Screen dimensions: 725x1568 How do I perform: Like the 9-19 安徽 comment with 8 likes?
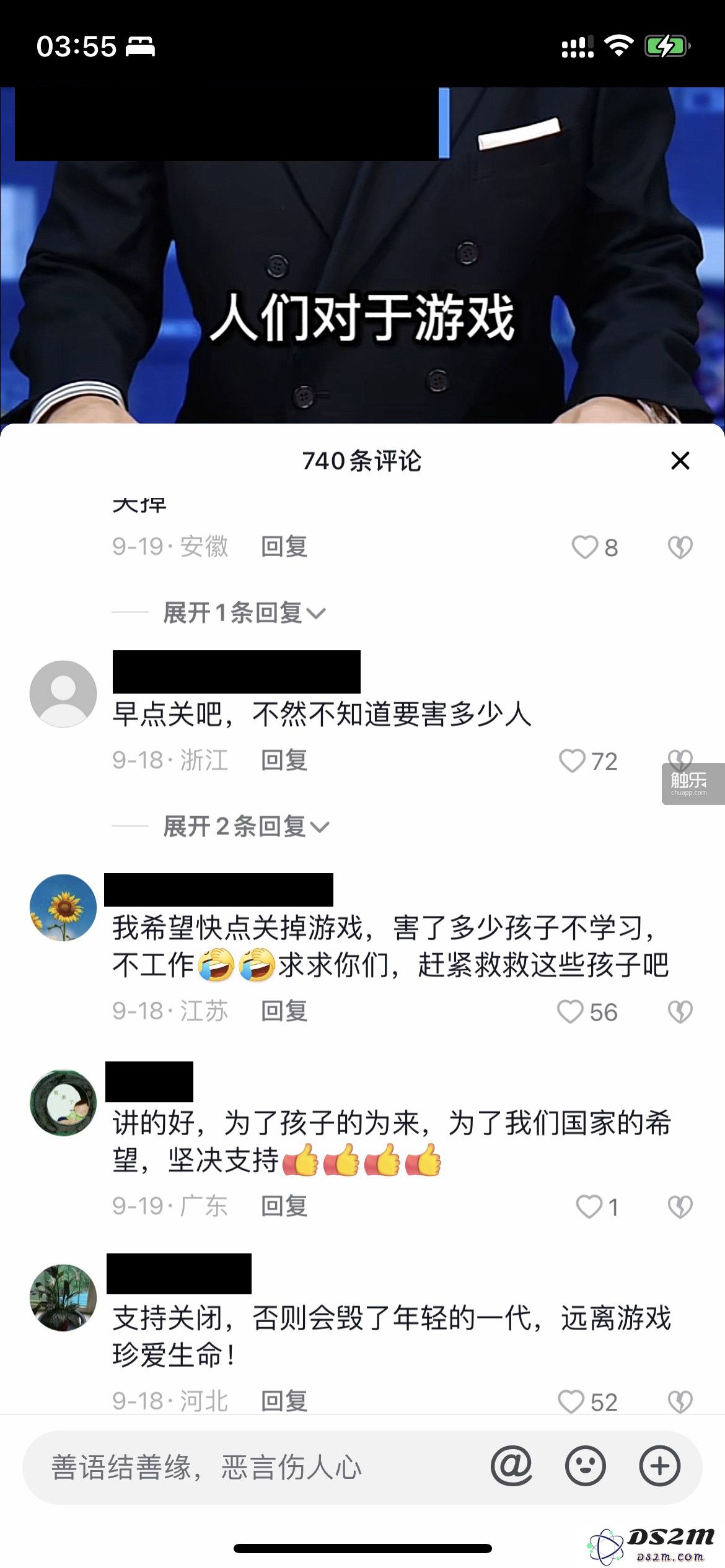click(x=584, y=547)
